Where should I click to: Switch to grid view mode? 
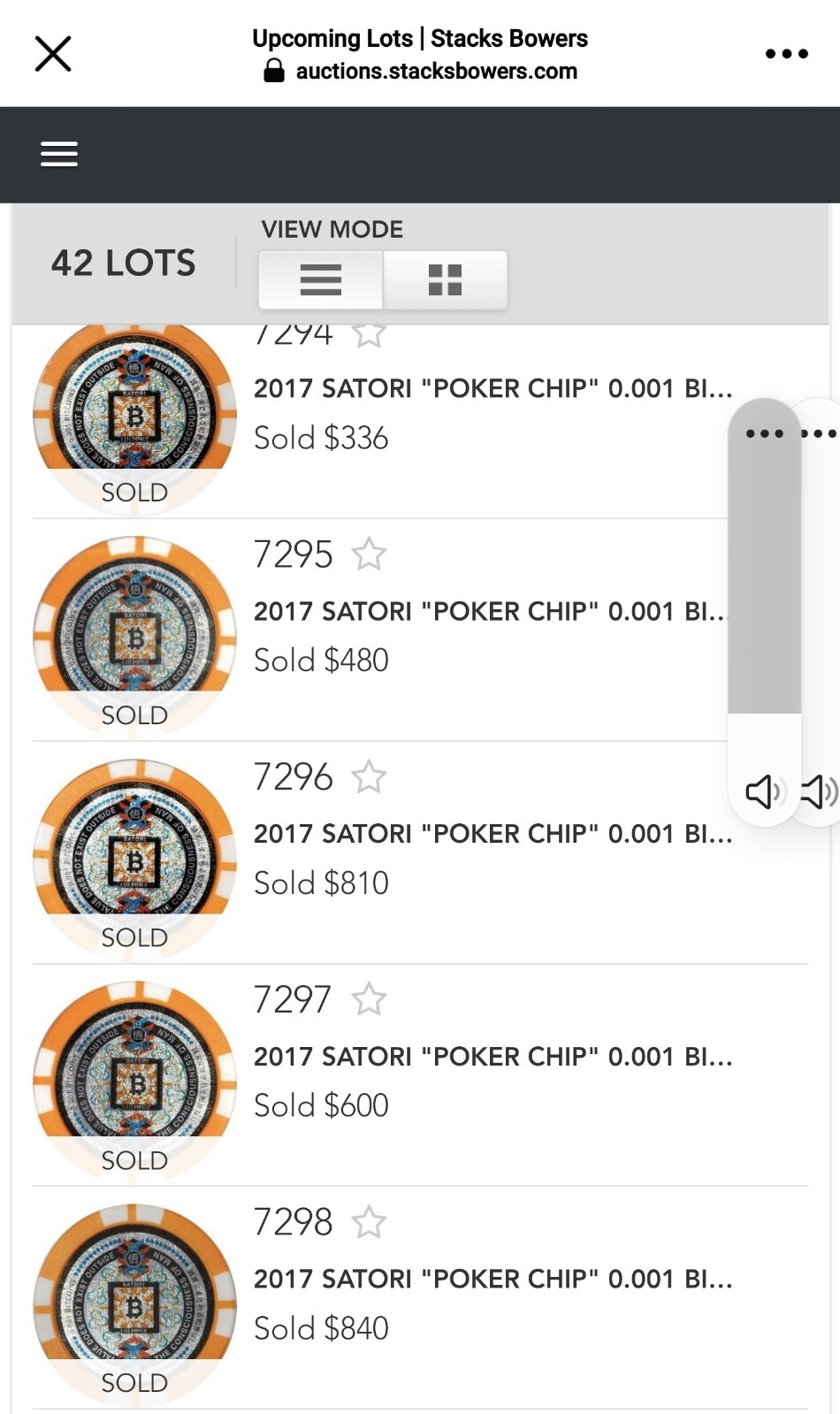coord(446,279)
